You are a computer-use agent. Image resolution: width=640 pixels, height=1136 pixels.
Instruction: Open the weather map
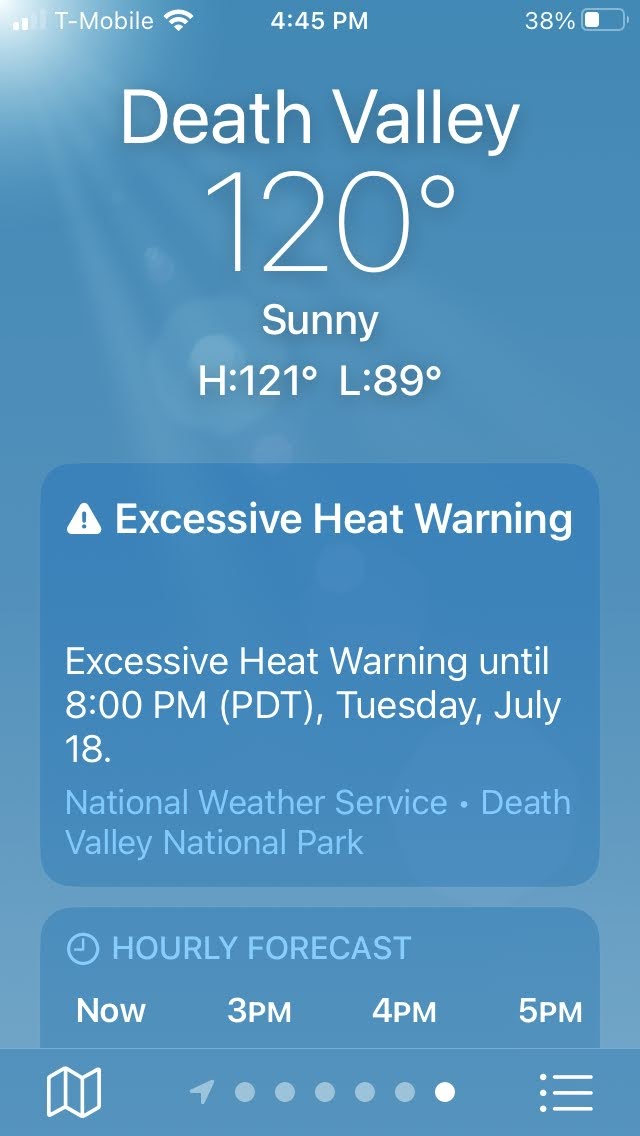[74, 1092]
